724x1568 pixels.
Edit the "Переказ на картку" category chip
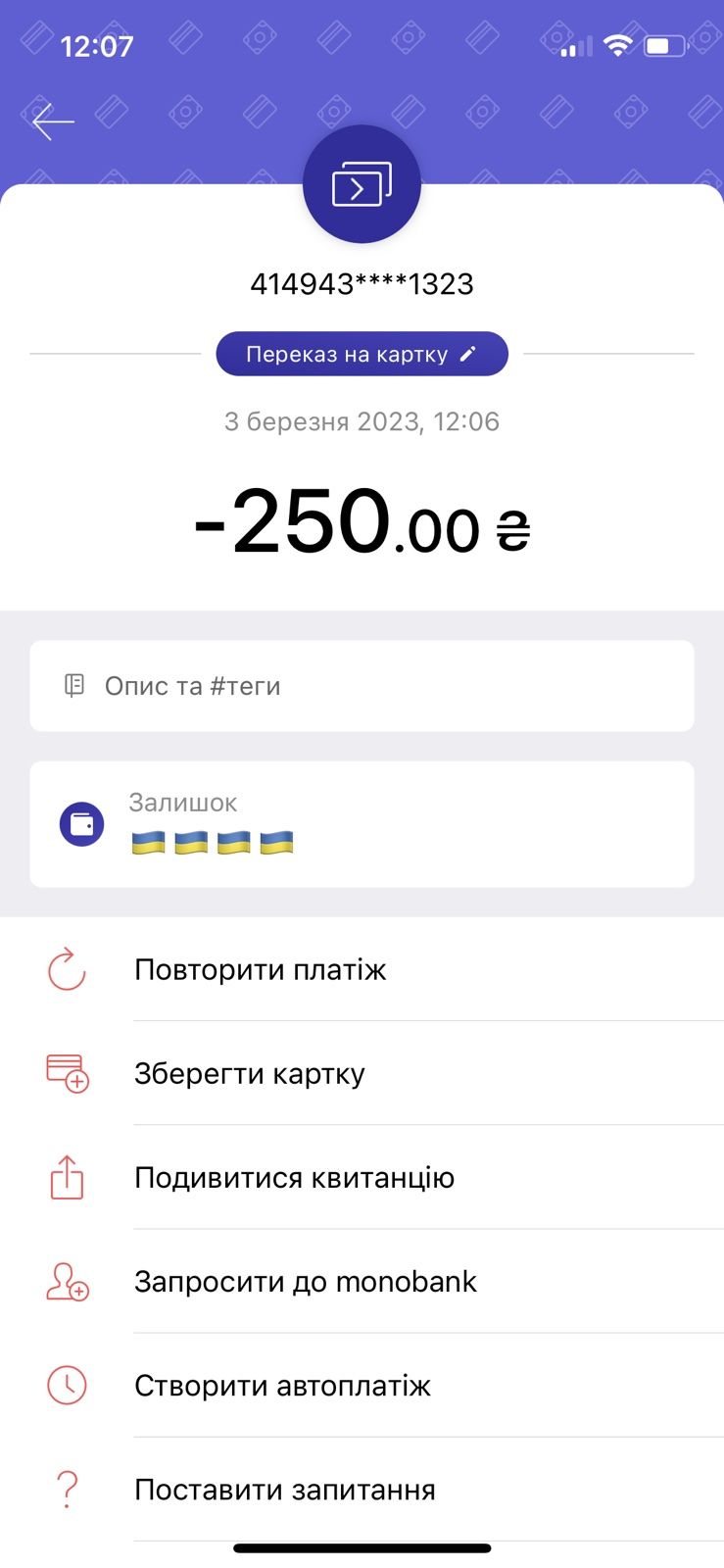coord(362,354)
